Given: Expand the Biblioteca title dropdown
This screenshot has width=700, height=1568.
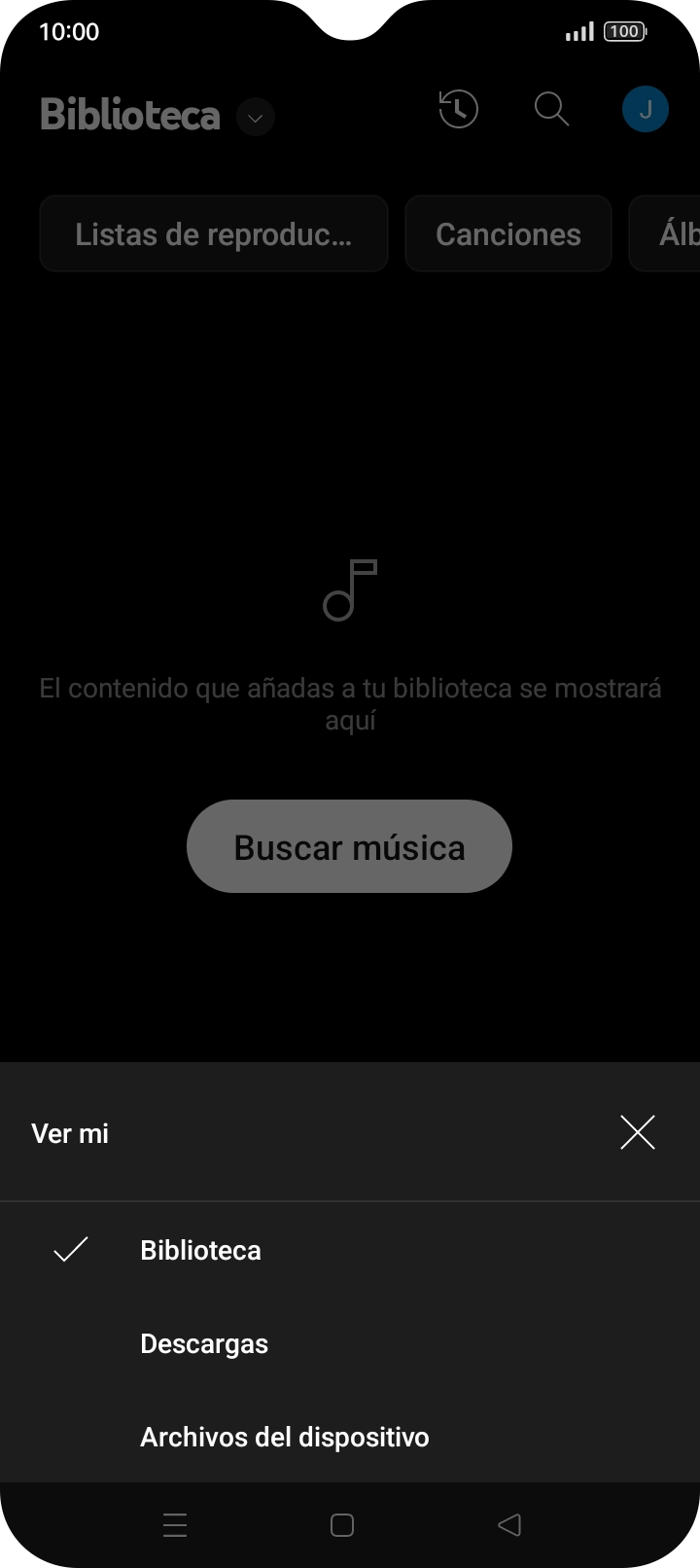Looking at the screenshot, I should (x=254, y=117).
